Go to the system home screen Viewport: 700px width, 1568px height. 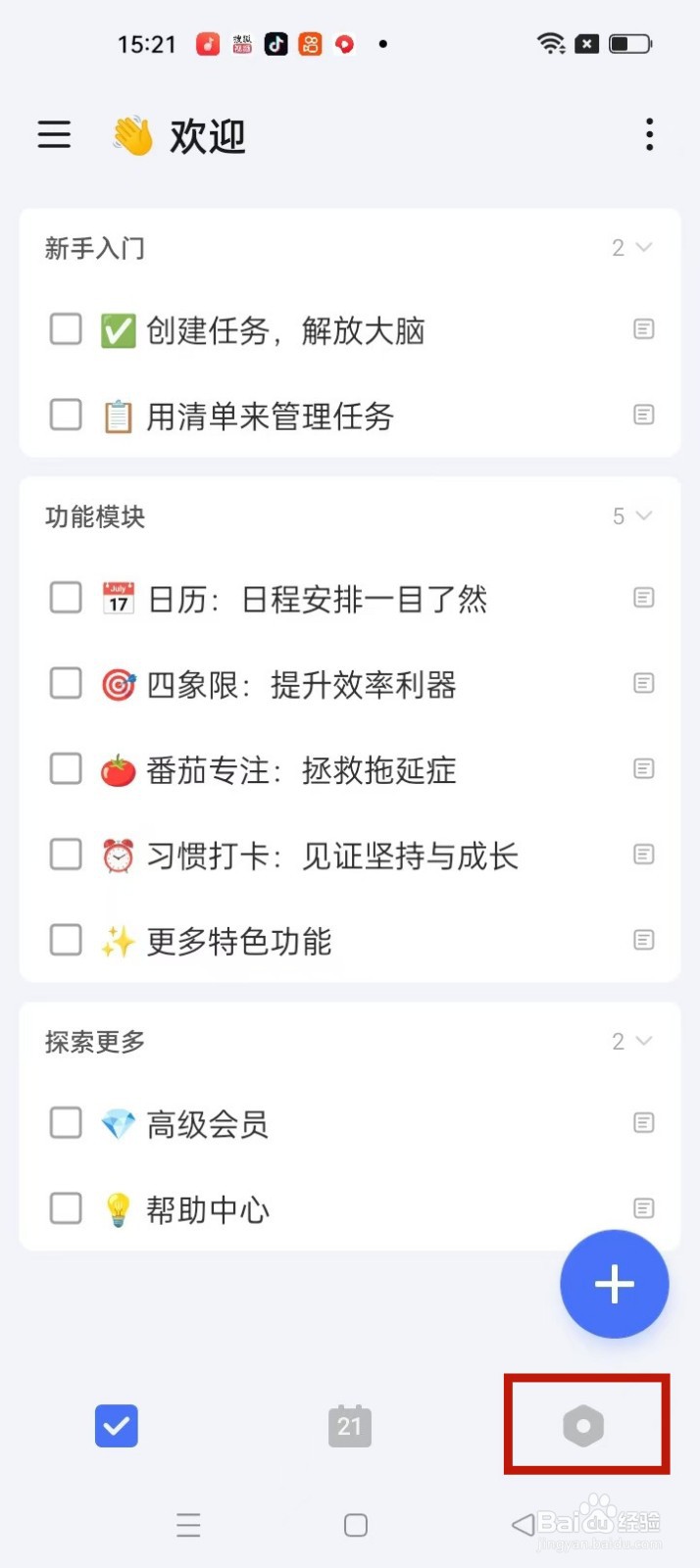[x=356, y=1525]
